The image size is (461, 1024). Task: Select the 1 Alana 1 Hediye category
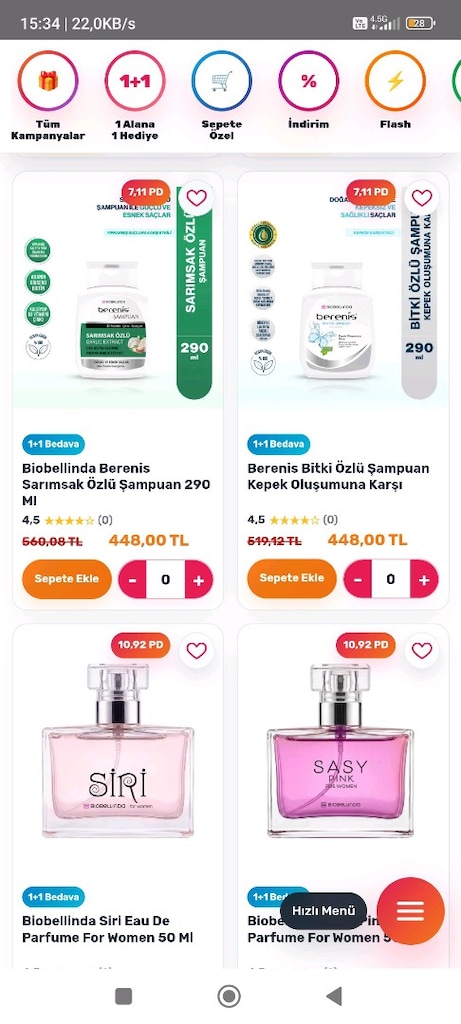point(135,96)
